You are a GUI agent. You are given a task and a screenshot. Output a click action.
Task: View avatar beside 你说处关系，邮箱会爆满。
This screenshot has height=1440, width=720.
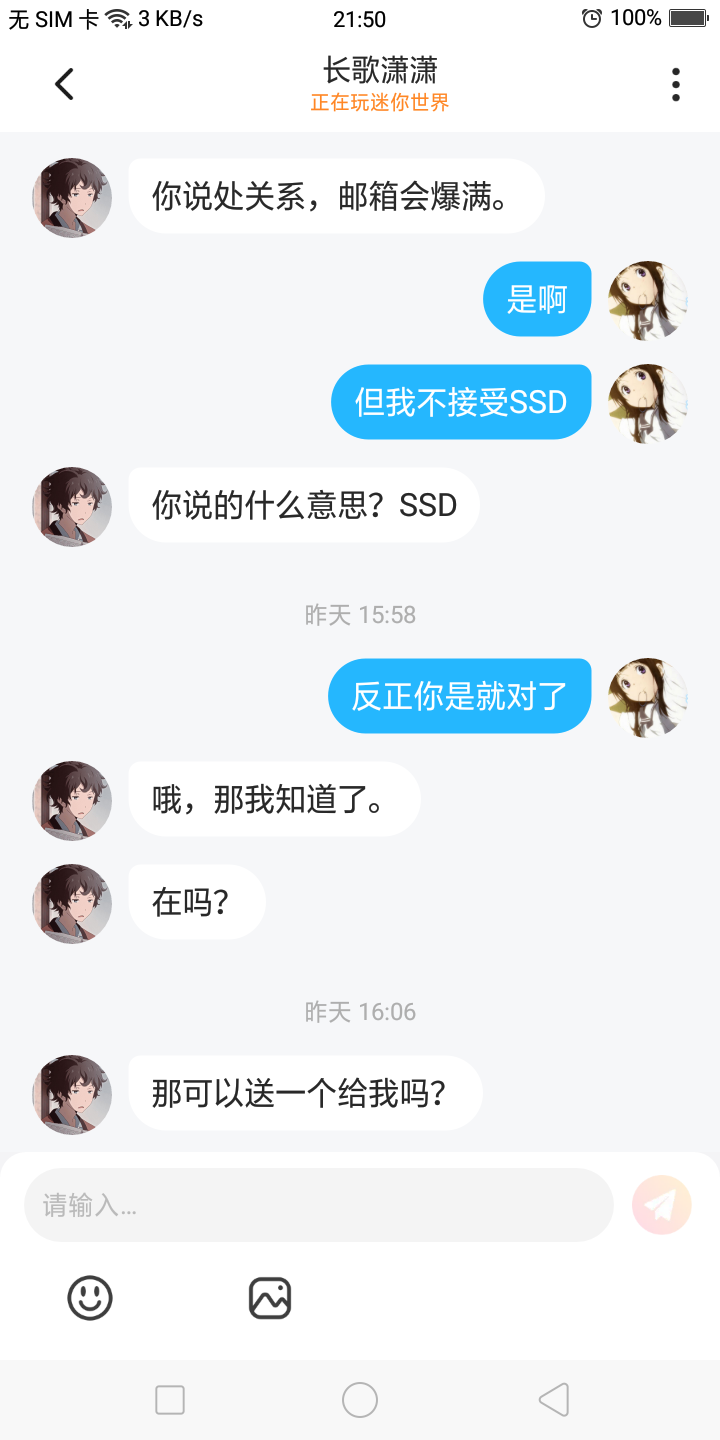72,198
